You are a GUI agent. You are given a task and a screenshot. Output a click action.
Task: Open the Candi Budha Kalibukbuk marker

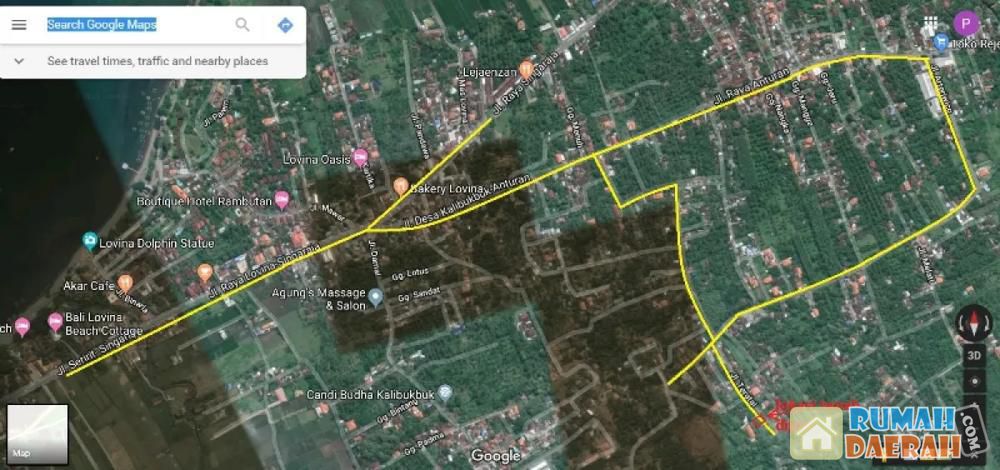pos(446,392)
